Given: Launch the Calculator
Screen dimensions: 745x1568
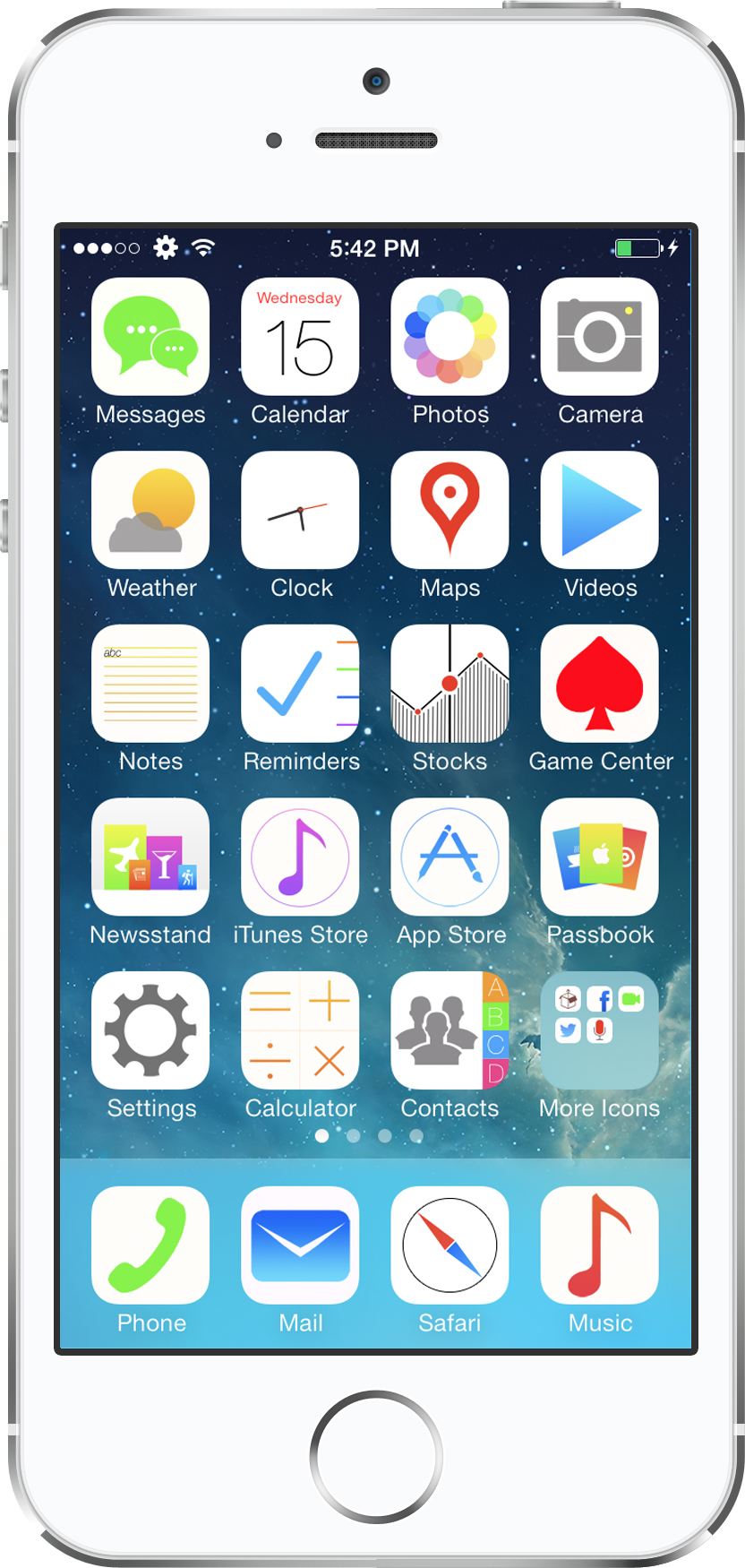Looking at the screenshot, I should click(300, 1030).
